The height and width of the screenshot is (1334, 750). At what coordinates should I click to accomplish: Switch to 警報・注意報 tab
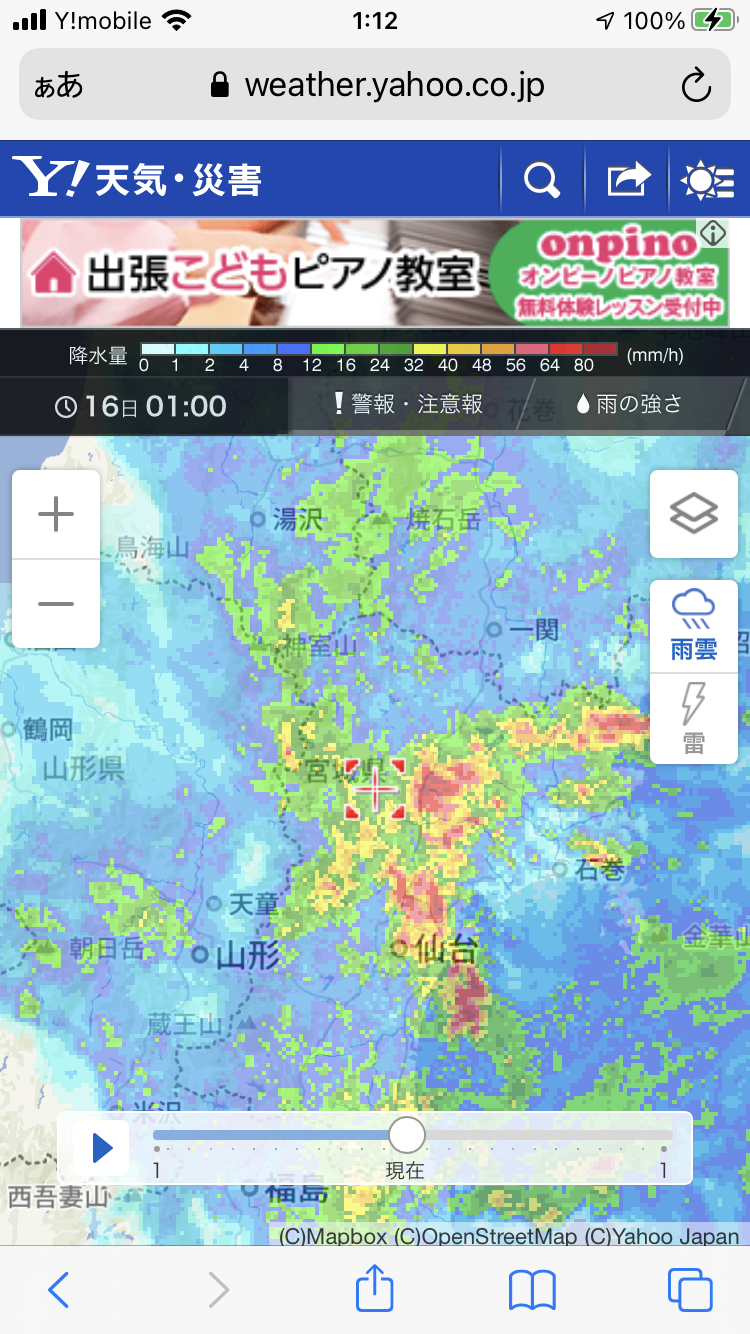pyautogui.click(x=409, y=404)
